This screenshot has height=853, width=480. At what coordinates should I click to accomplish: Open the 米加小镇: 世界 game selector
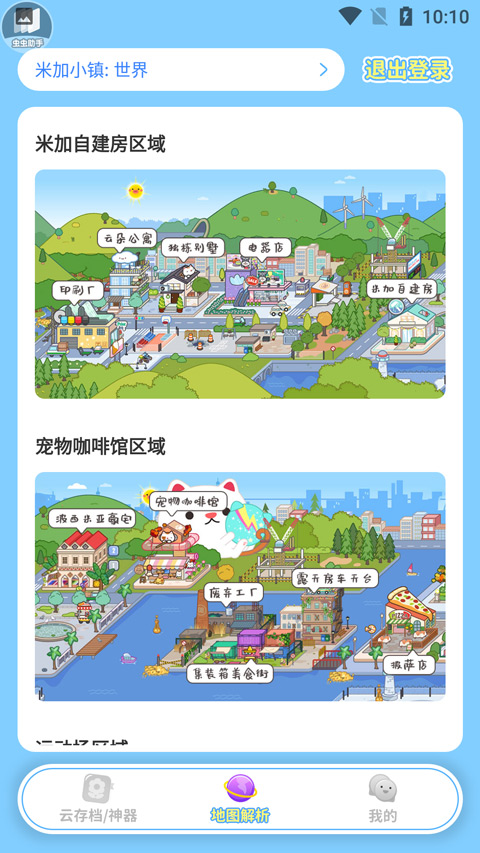click(181, 70)
